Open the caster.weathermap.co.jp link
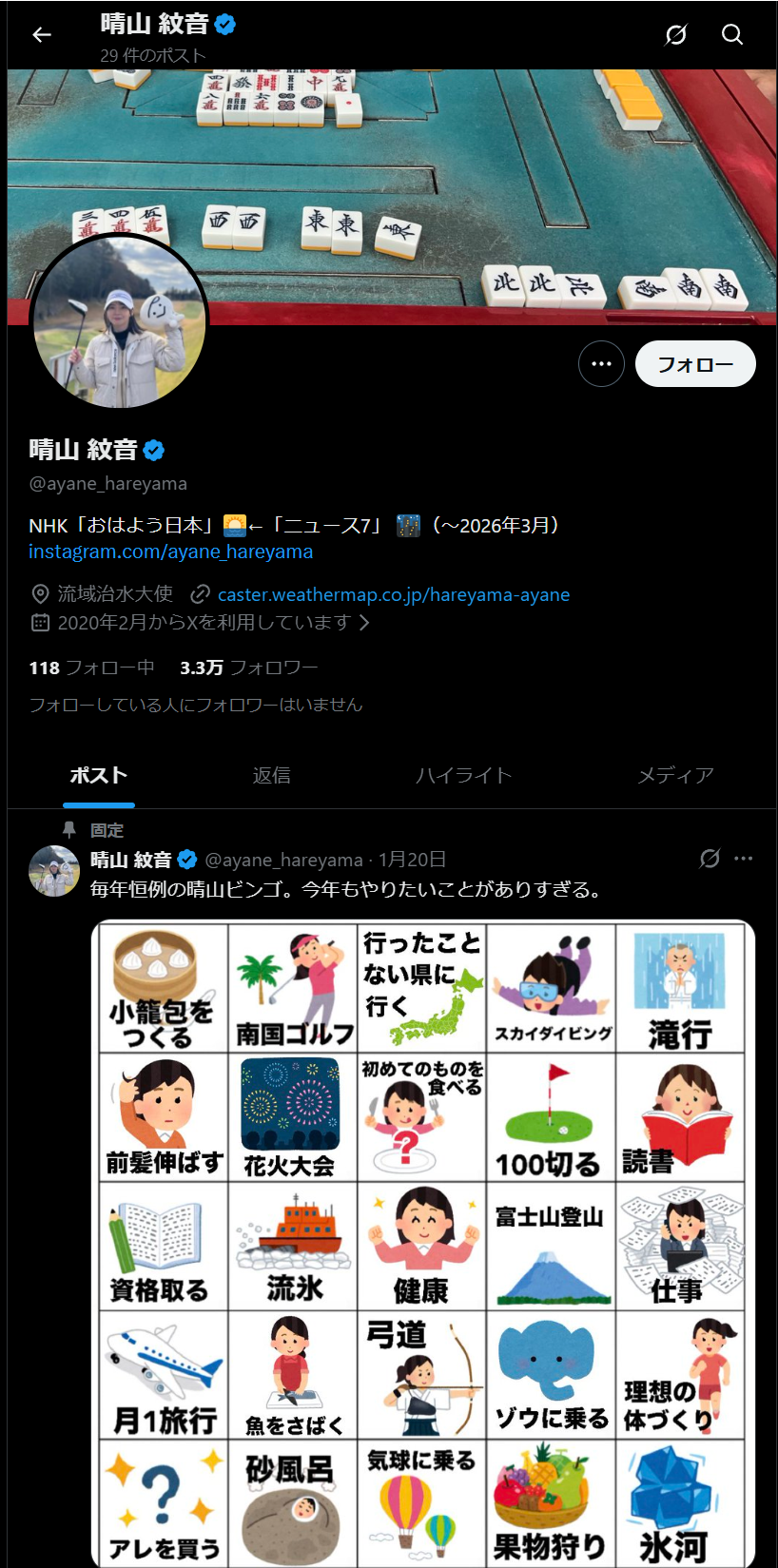Screen dimensions: 778x1568 pyautogui.click(x=393, y=594)
